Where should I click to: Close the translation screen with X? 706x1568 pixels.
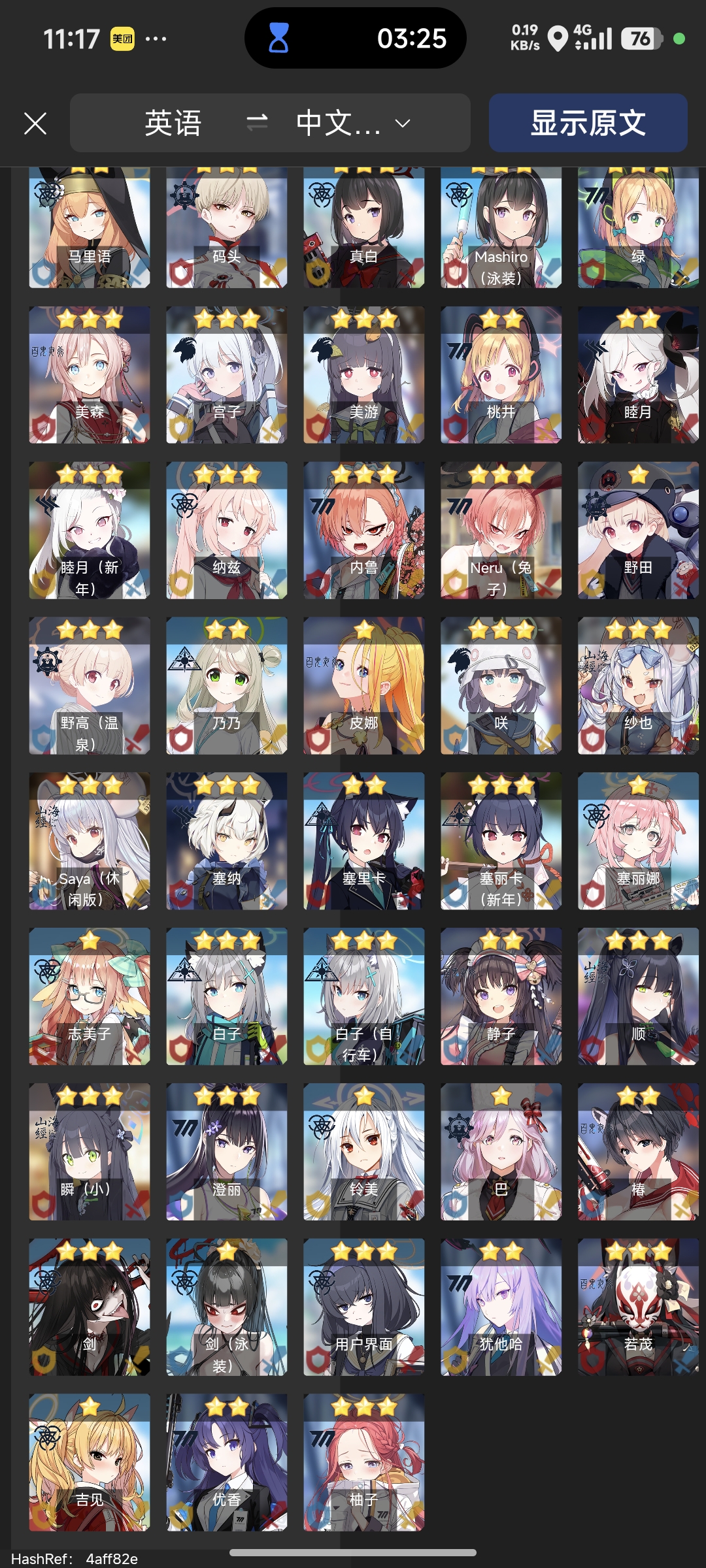point(35,123)
